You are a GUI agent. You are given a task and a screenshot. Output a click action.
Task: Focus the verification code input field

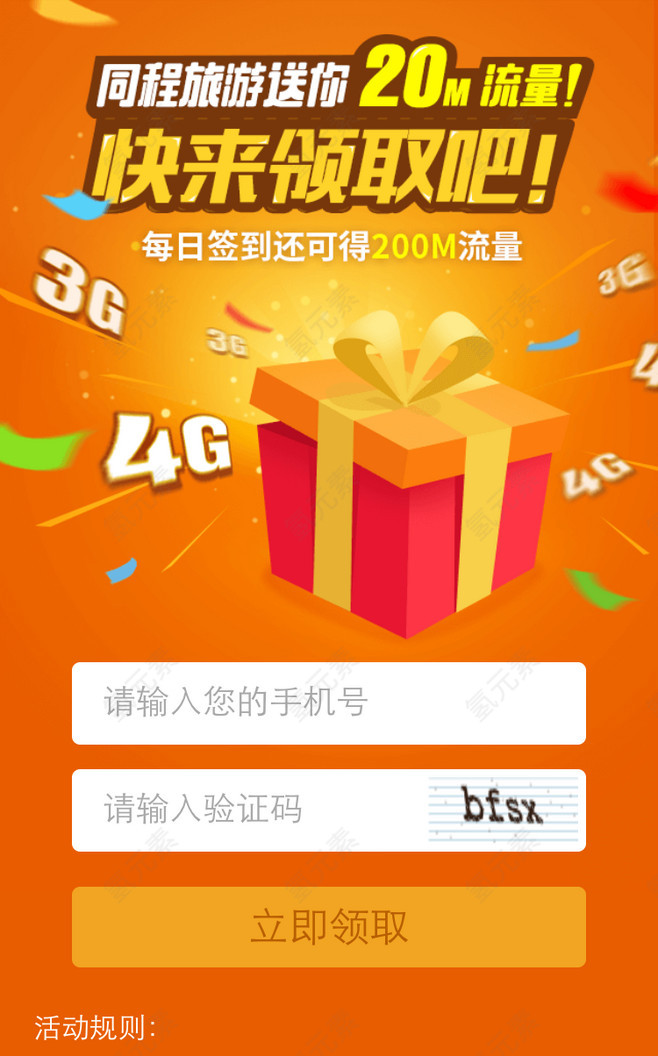250,809
